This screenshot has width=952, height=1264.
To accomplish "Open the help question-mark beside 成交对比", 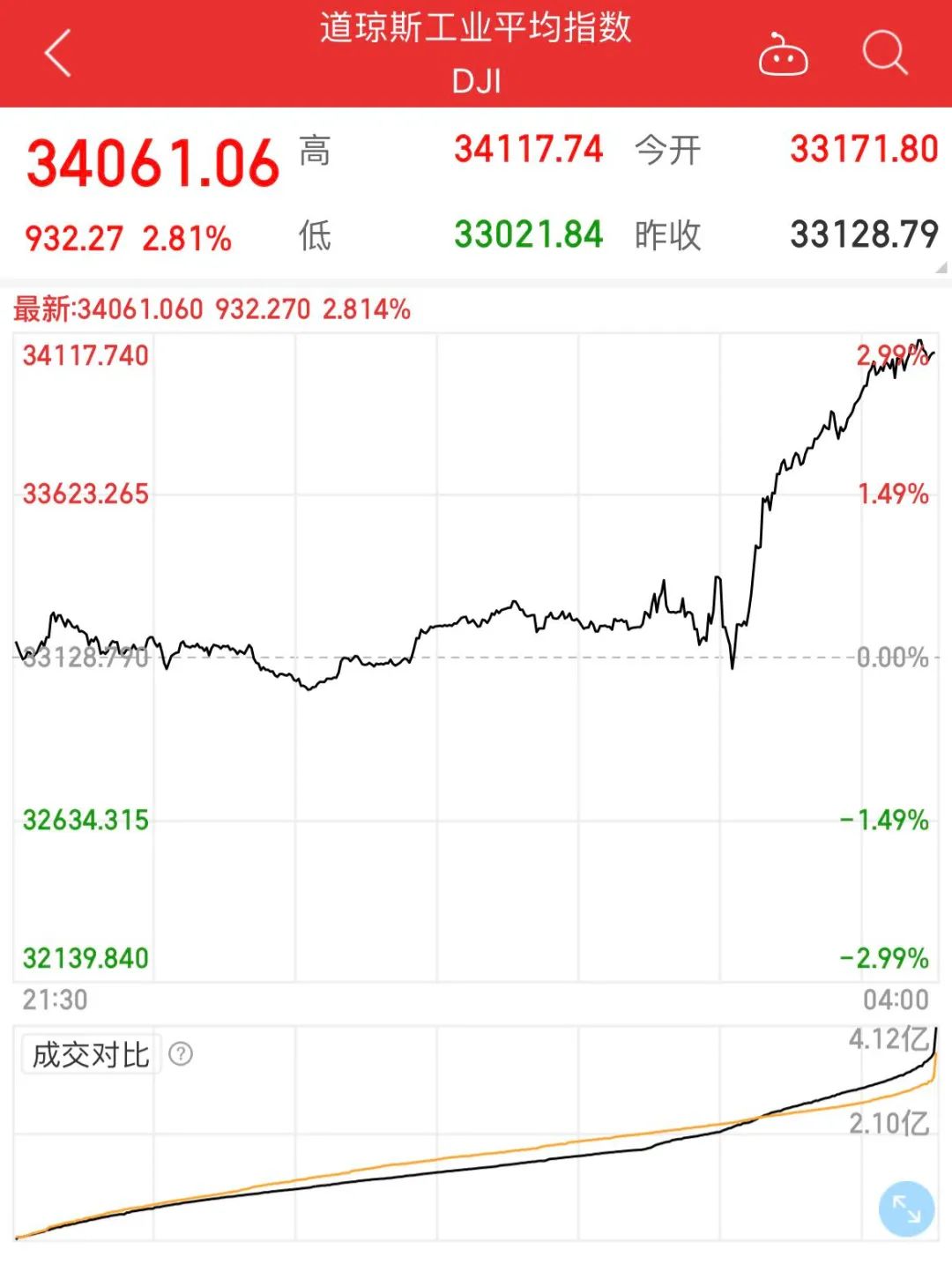I will coord(182,1052).
